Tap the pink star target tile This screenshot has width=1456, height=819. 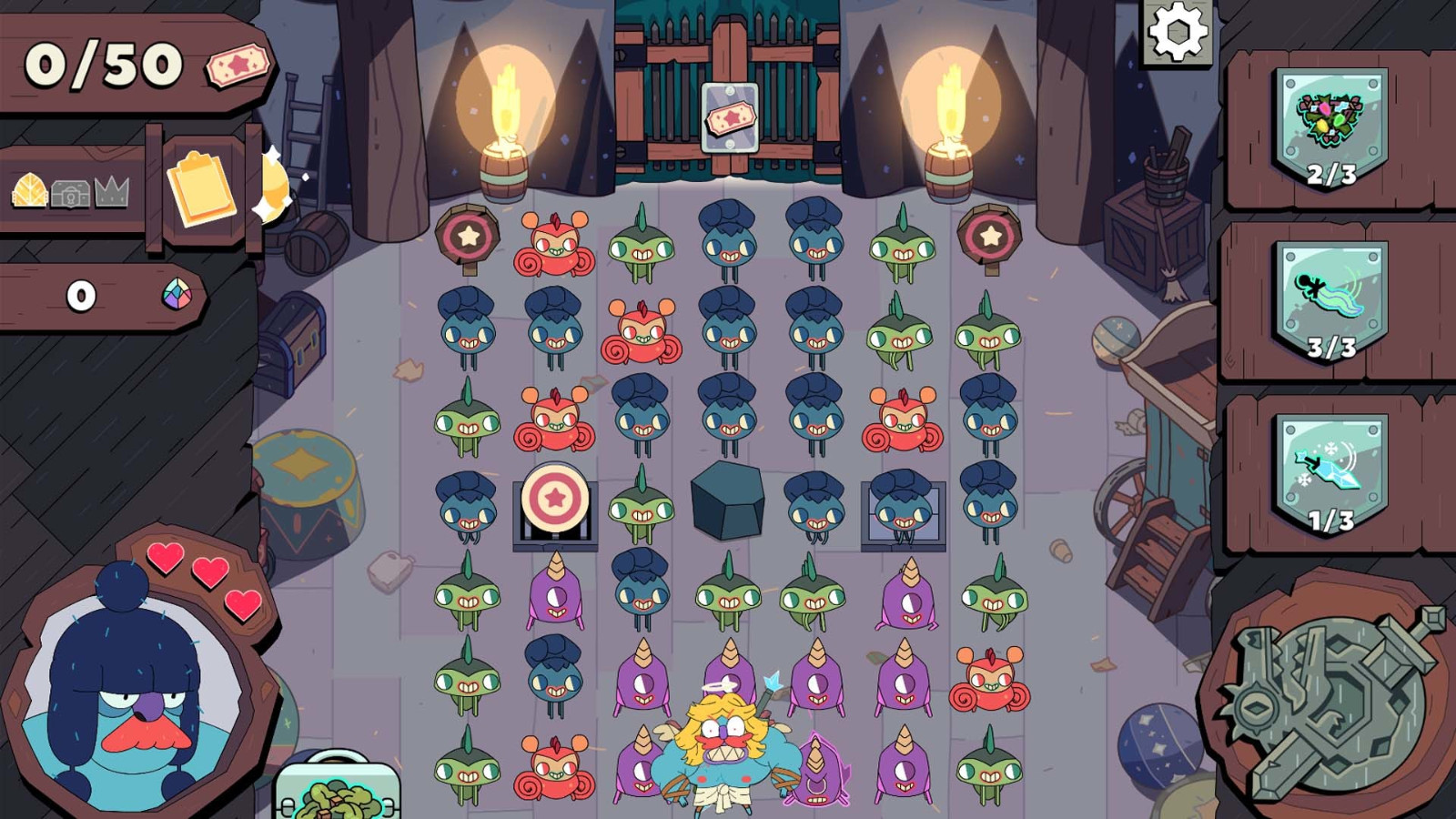point(554,499)
